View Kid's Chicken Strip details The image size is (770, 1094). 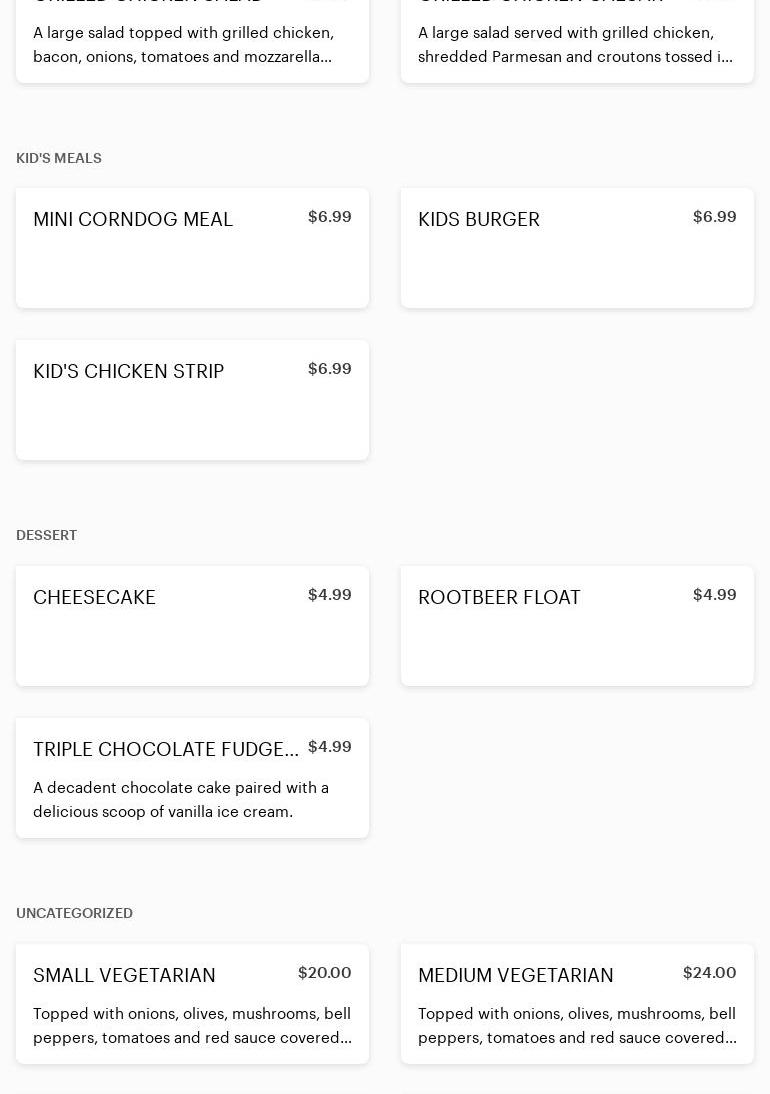[x=192, y=399]
